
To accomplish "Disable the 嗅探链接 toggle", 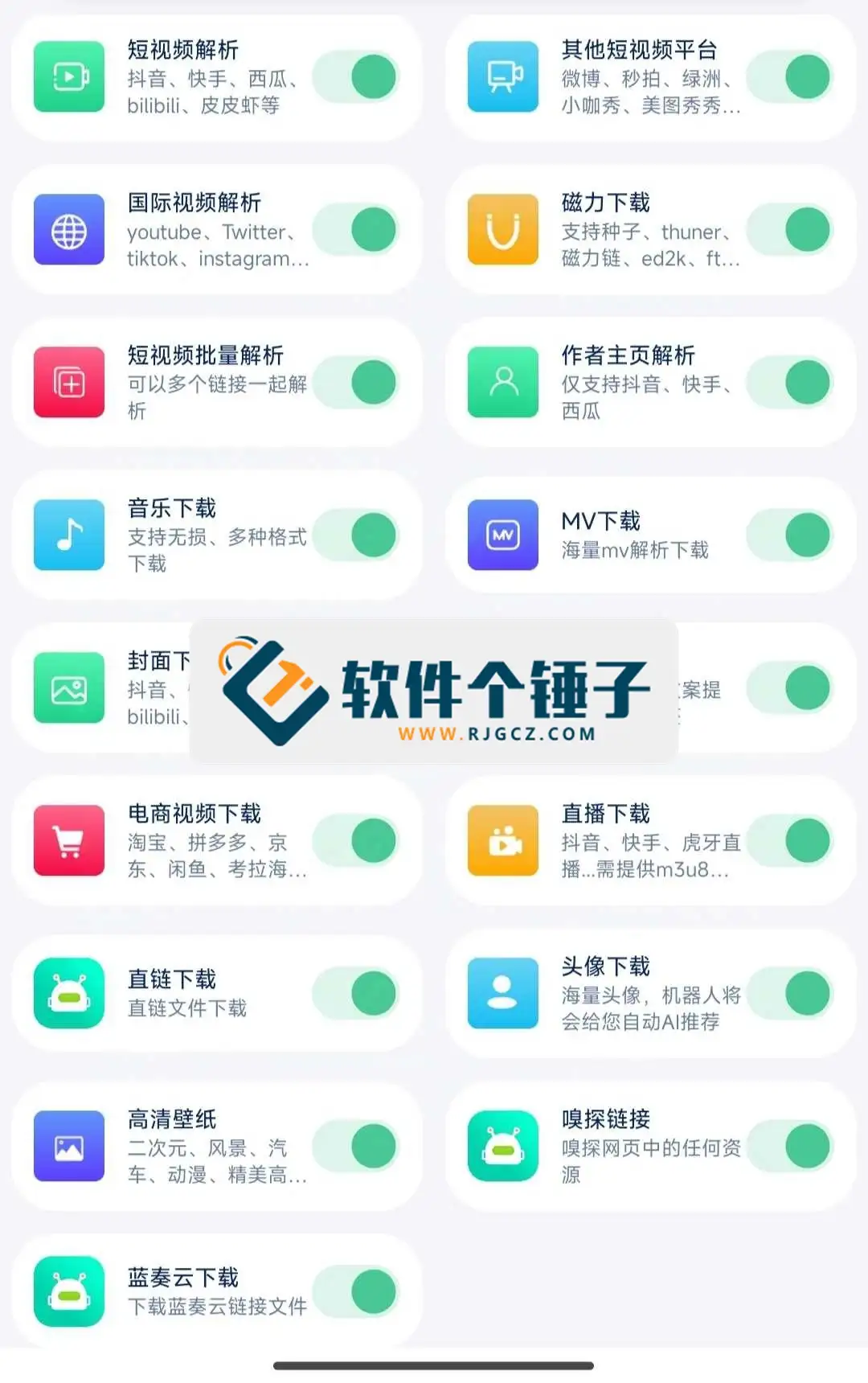I will pos(791,1147).
